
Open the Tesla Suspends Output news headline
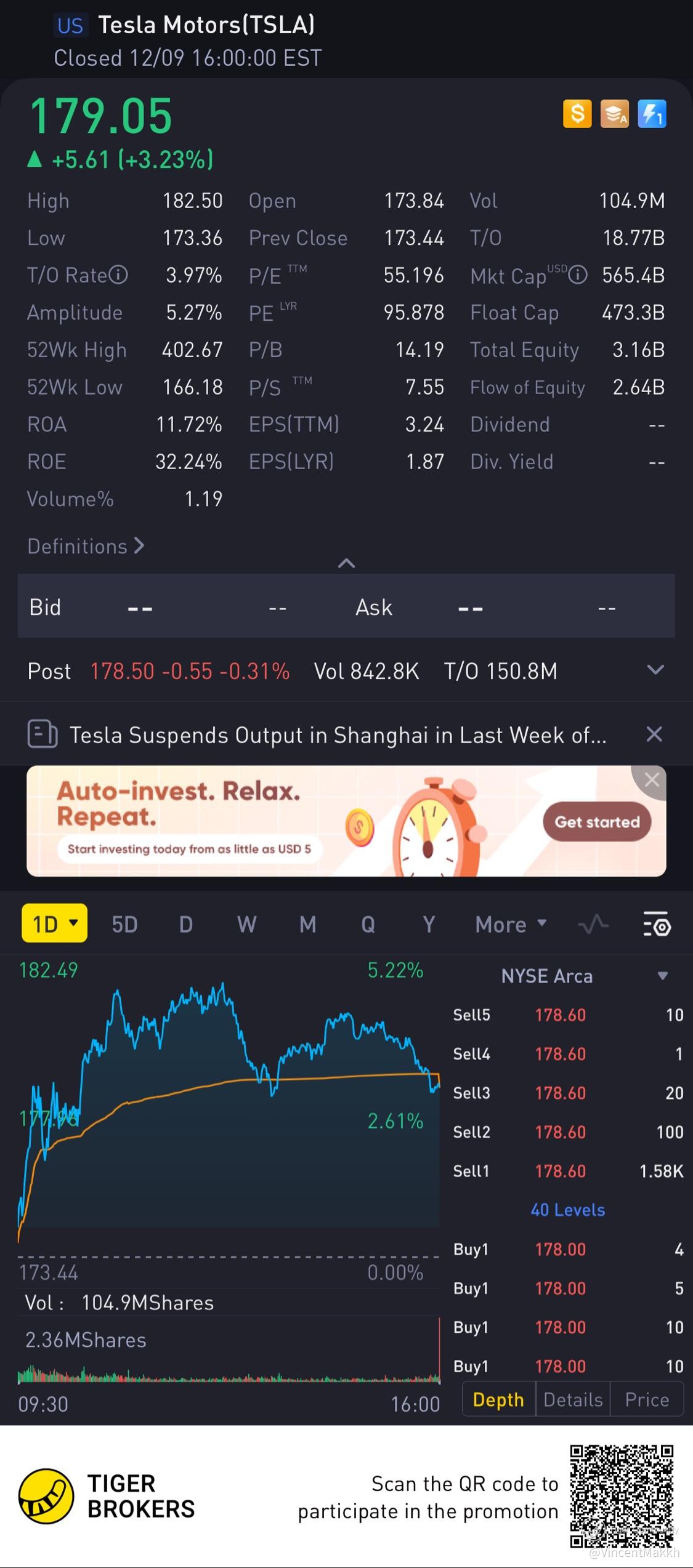point(337,735)
